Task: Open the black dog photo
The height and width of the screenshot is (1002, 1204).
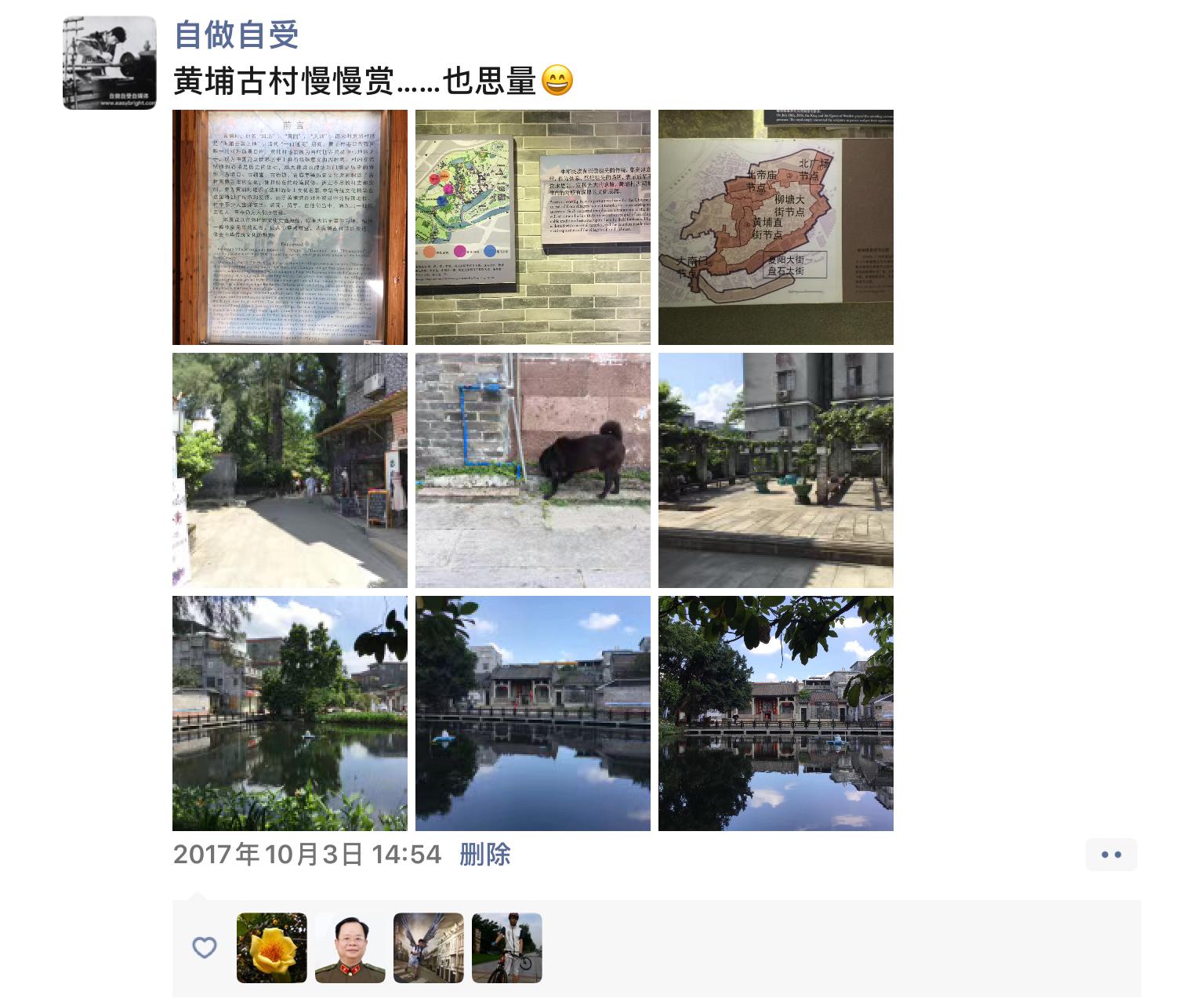Action: [533, 470]
